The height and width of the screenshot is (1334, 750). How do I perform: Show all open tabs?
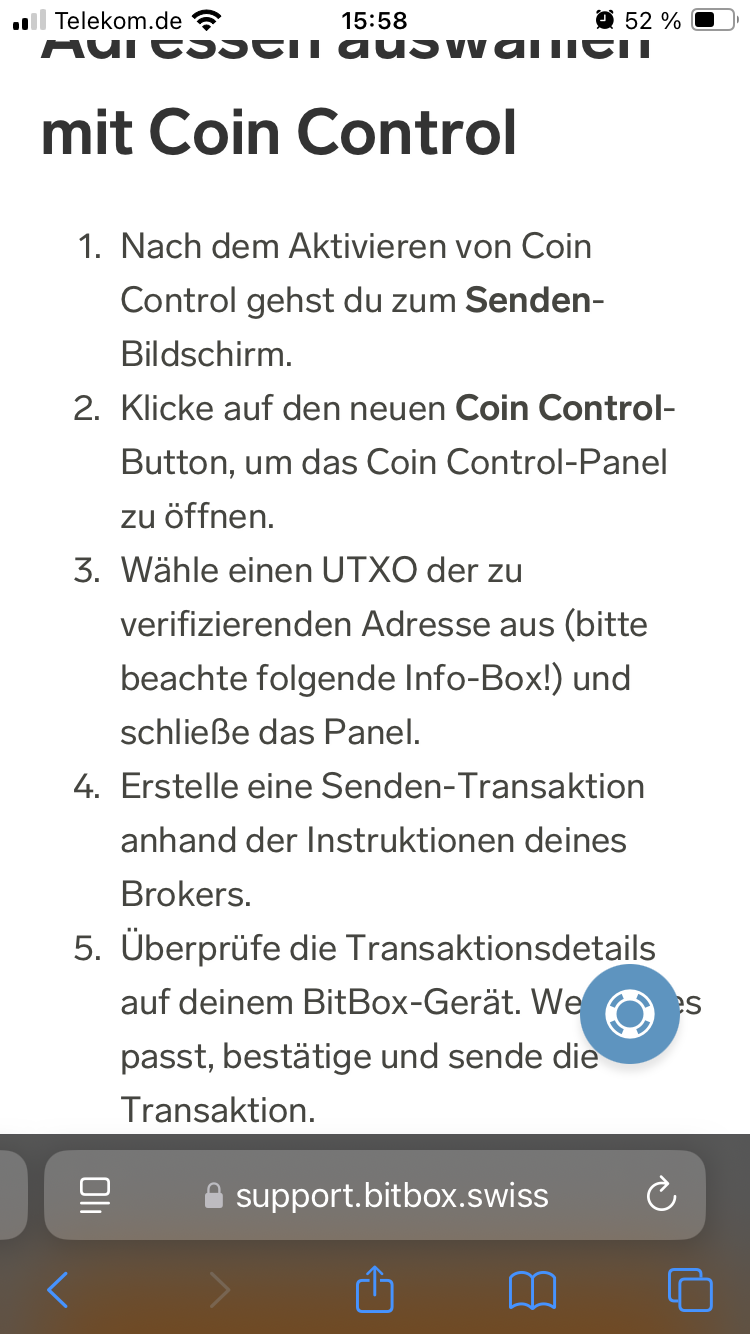[x=689, y=1290]
